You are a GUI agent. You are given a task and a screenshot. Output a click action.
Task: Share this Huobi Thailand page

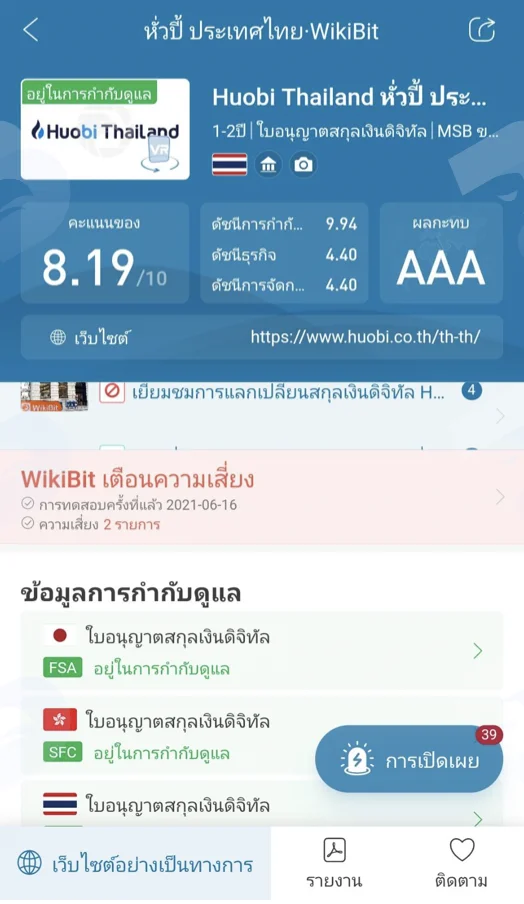(481, 30)
